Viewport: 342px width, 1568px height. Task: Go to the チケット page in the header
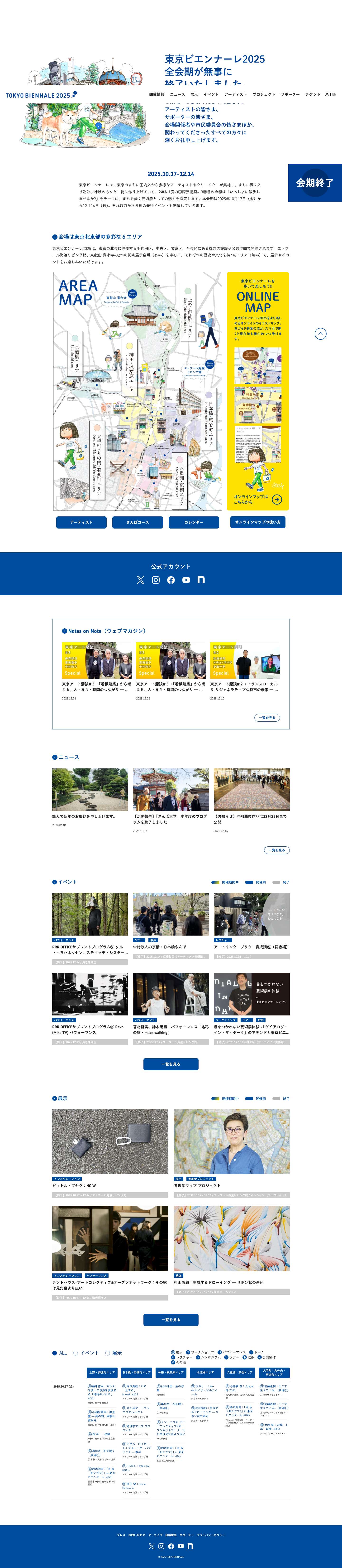(312, 94)
